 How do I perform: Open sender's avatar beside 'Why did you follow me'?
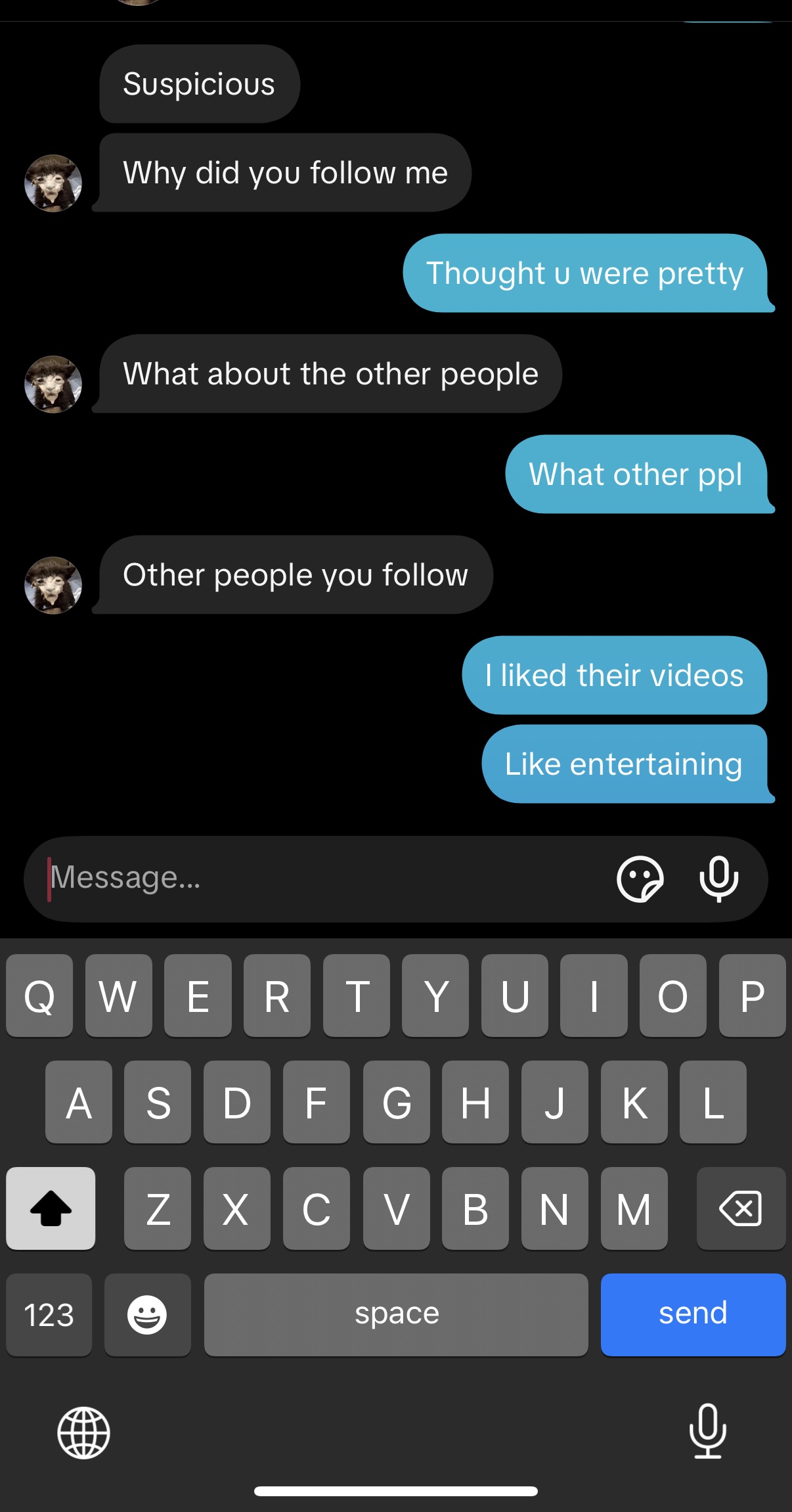pyautogui.click(x=53, y=183)
